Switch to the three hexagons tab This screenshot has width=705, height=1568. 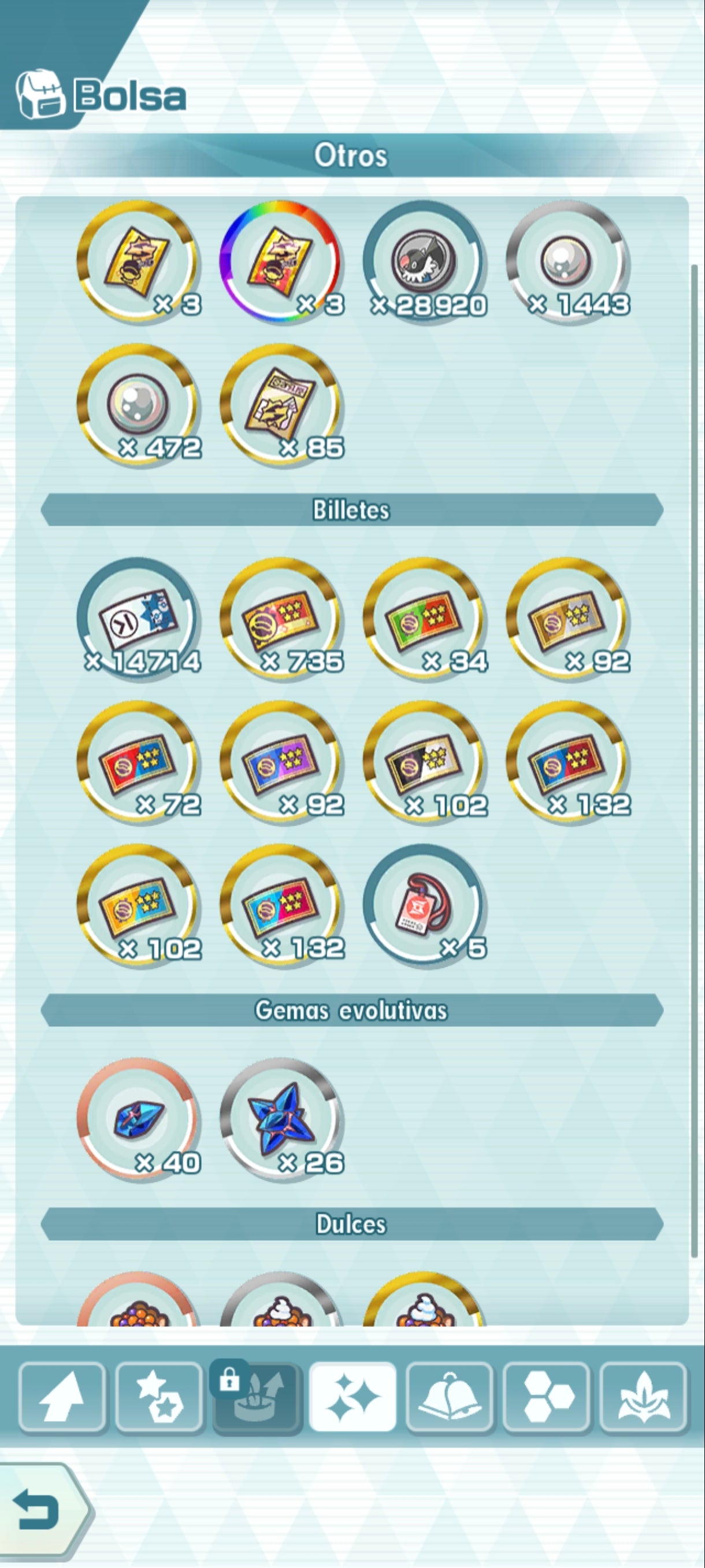tap(546, 1396)
